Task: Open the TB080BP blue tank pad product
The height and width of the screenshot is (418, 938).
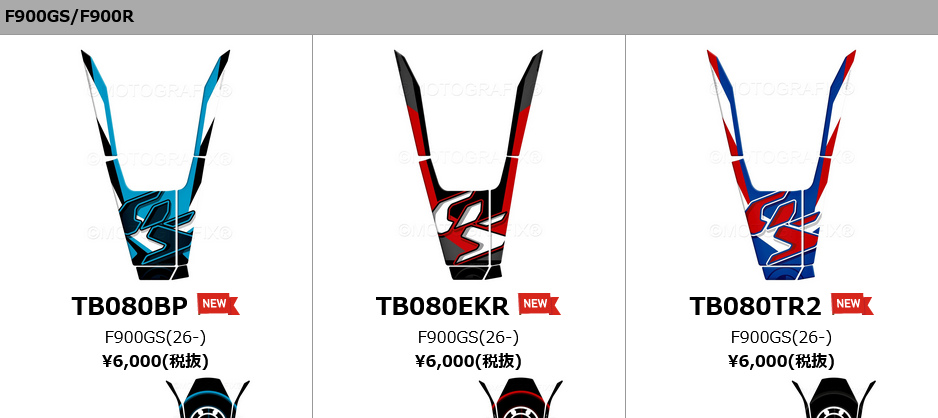Action: pyautogui.click(x=155, y=165)
